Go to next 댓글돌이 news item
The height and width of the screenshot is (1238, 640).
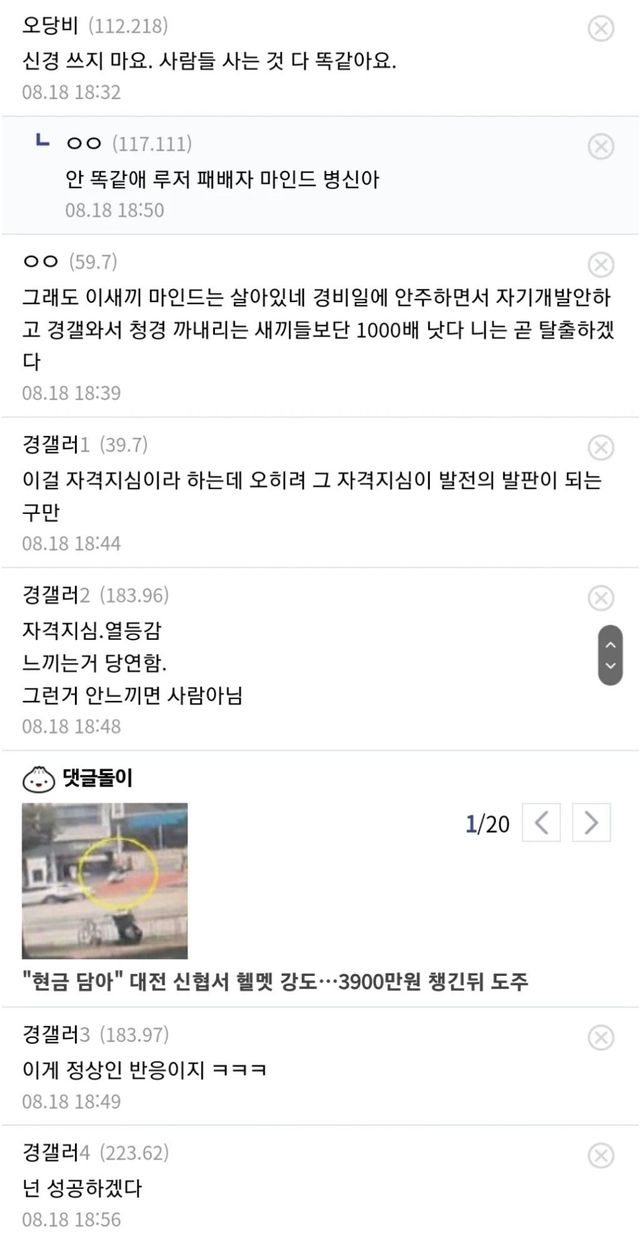click(x=591, y=823)
